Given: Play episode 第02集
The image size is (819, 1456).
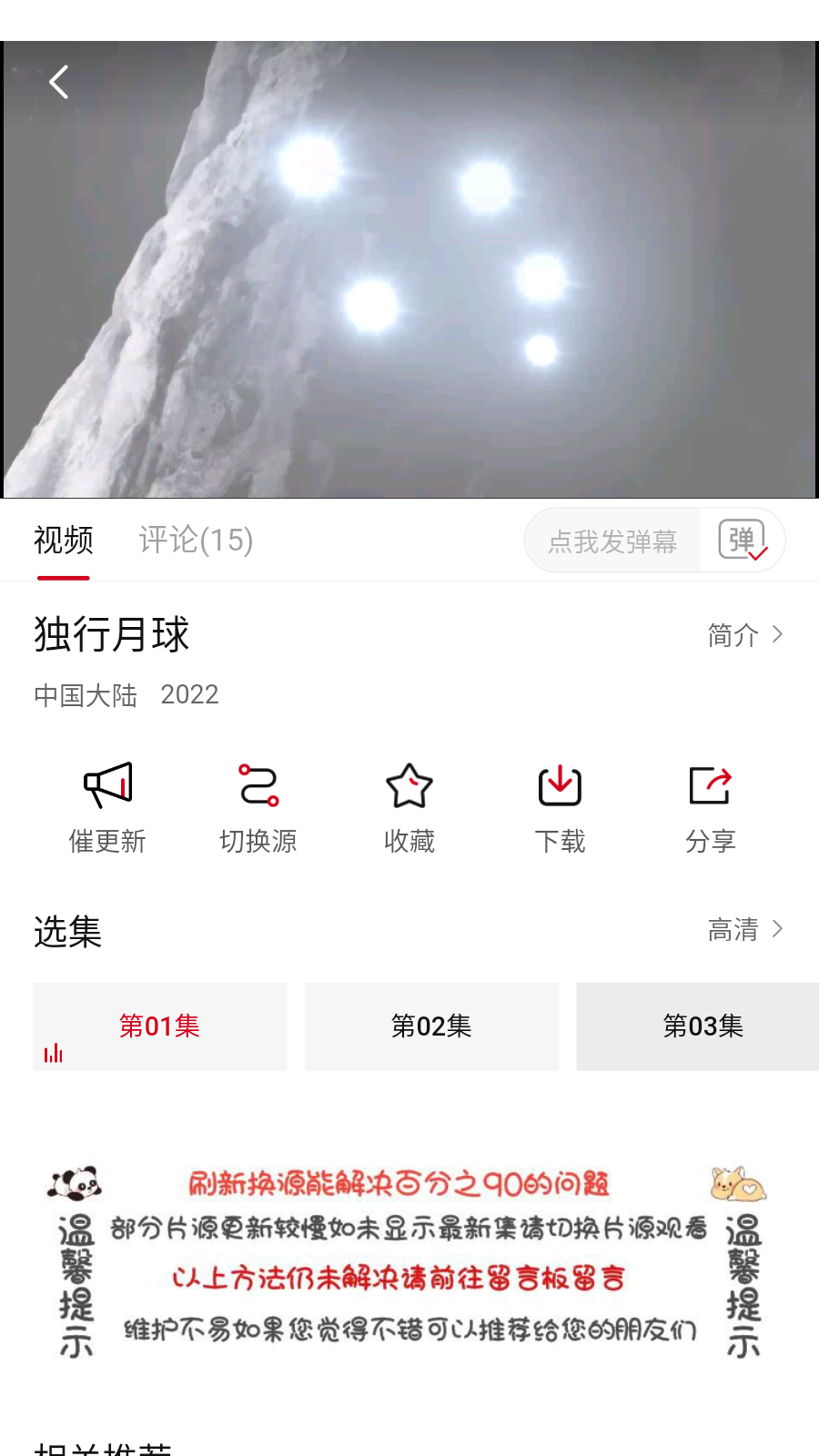Looking at the screenshot, I should click(x=431, y=1026).
